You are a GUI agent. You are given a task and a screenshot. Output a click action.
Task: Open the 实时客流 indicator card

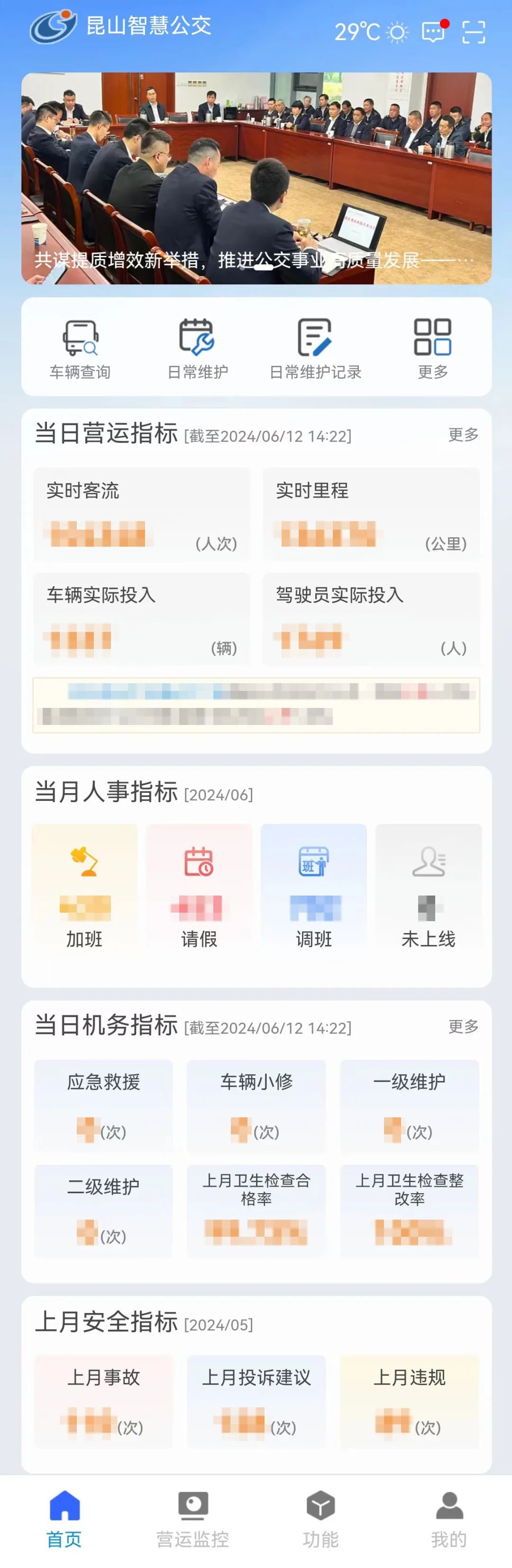click(x=142, y=514)
